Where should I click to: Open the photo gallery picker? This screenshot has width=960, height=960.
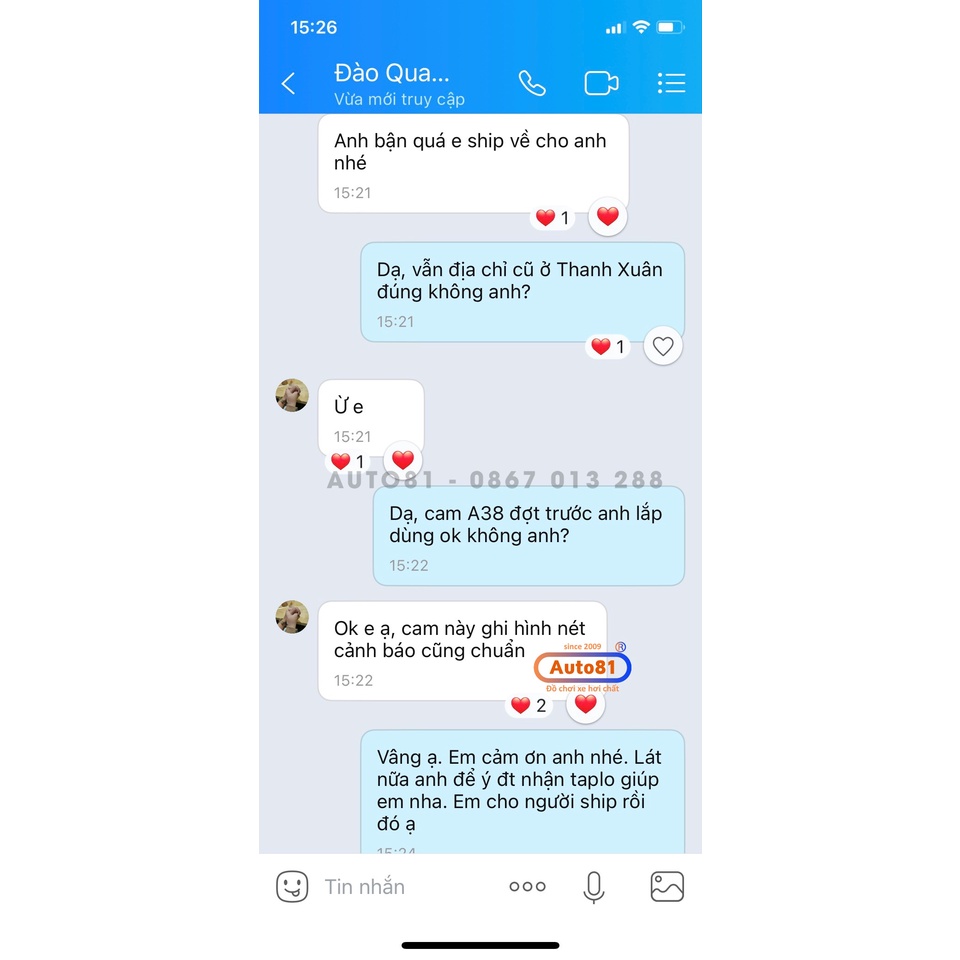coord(667,886)
